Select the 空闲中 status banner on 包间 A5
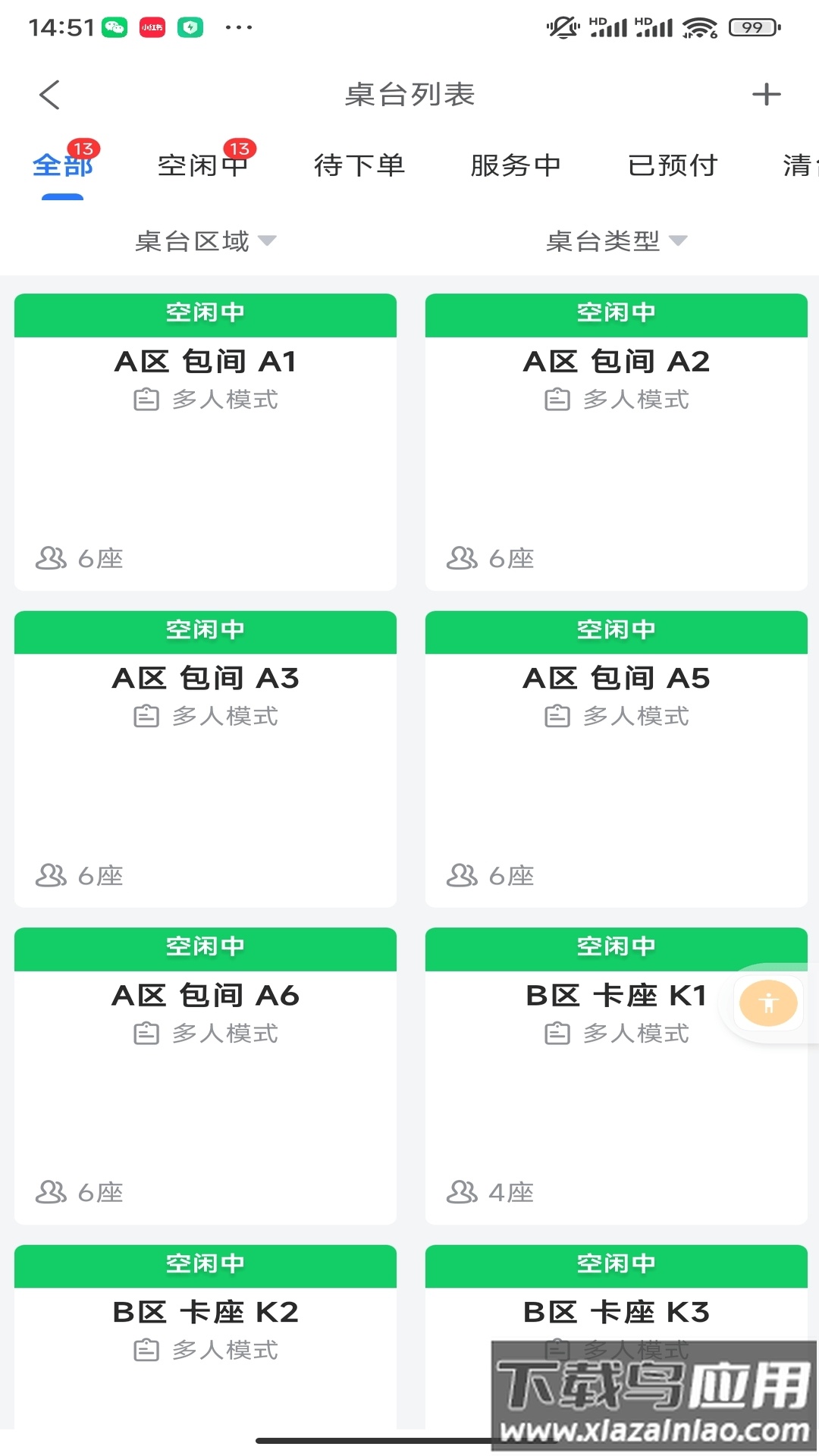Viewport: 819px width, 1456px height. pos(615,632)
